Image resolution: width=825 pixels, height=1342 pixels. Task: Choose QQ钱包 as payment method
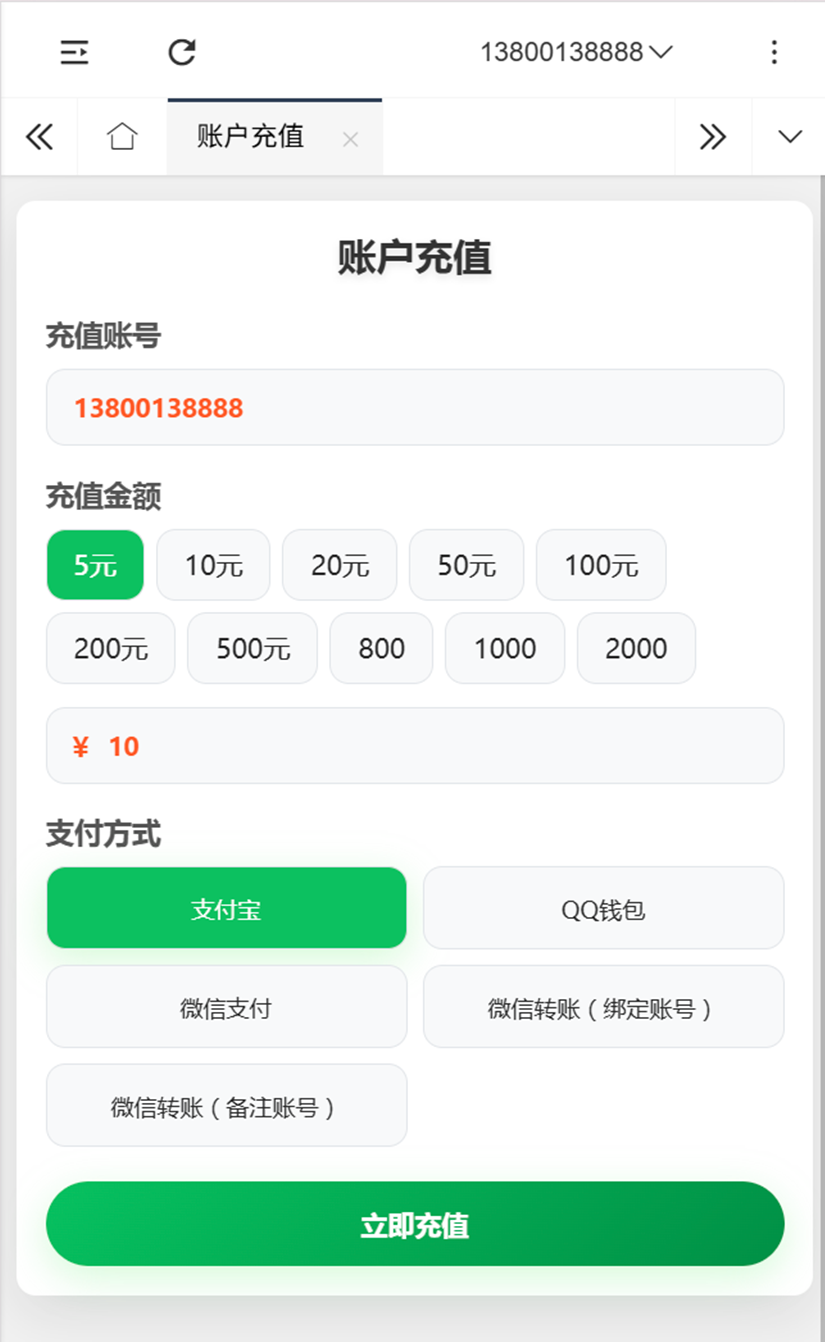[603, 907]
